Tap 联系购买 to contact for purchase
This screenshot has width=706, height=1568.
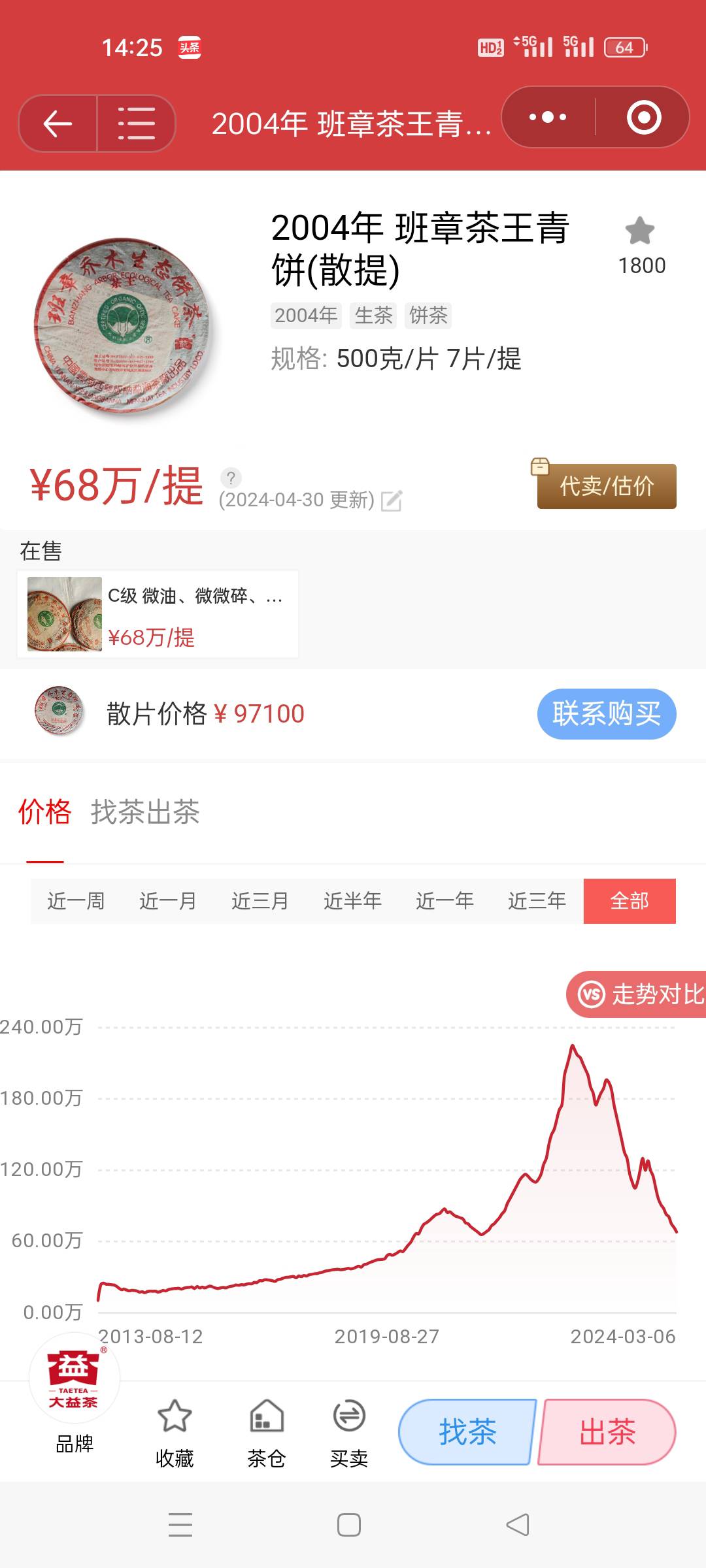tap(607, 714)
